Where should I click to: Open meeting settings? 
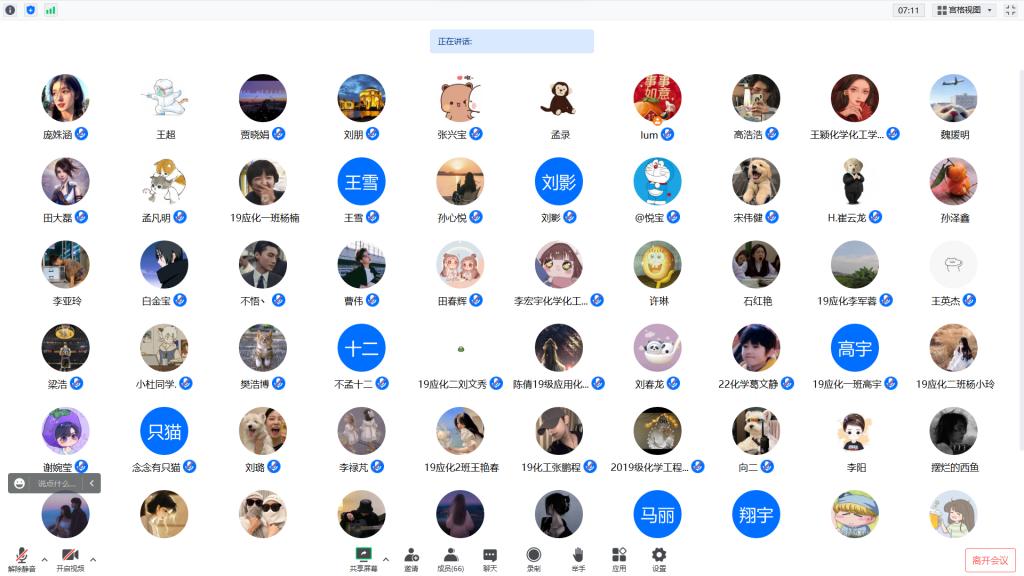pos(659,558)
